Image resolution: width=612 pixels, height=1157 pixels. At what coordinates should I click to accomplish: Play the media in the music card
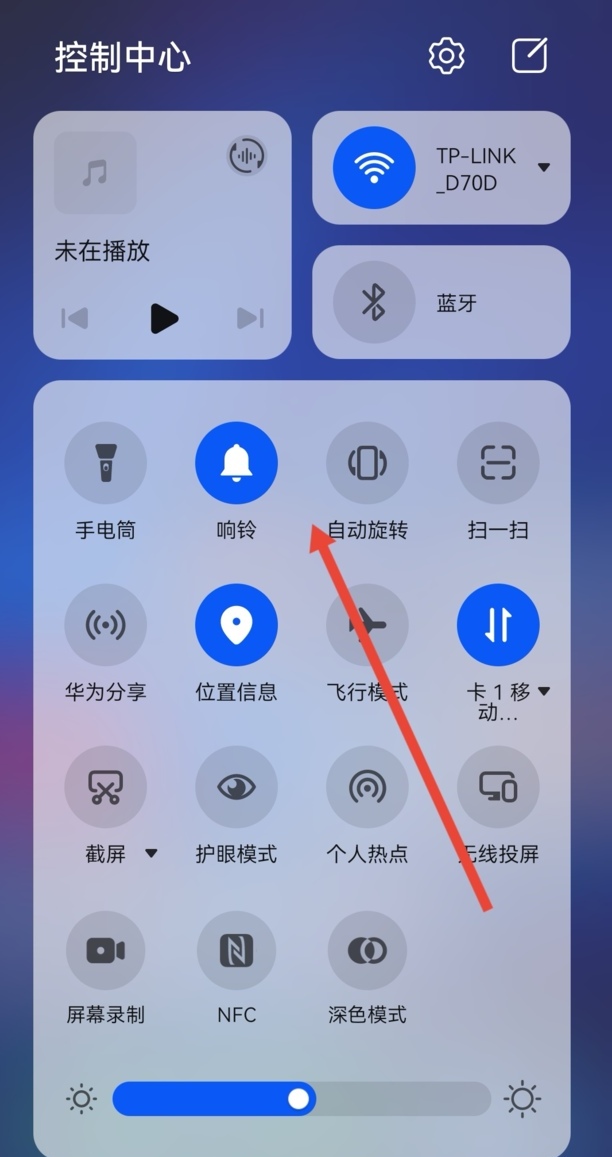point(163,318)
